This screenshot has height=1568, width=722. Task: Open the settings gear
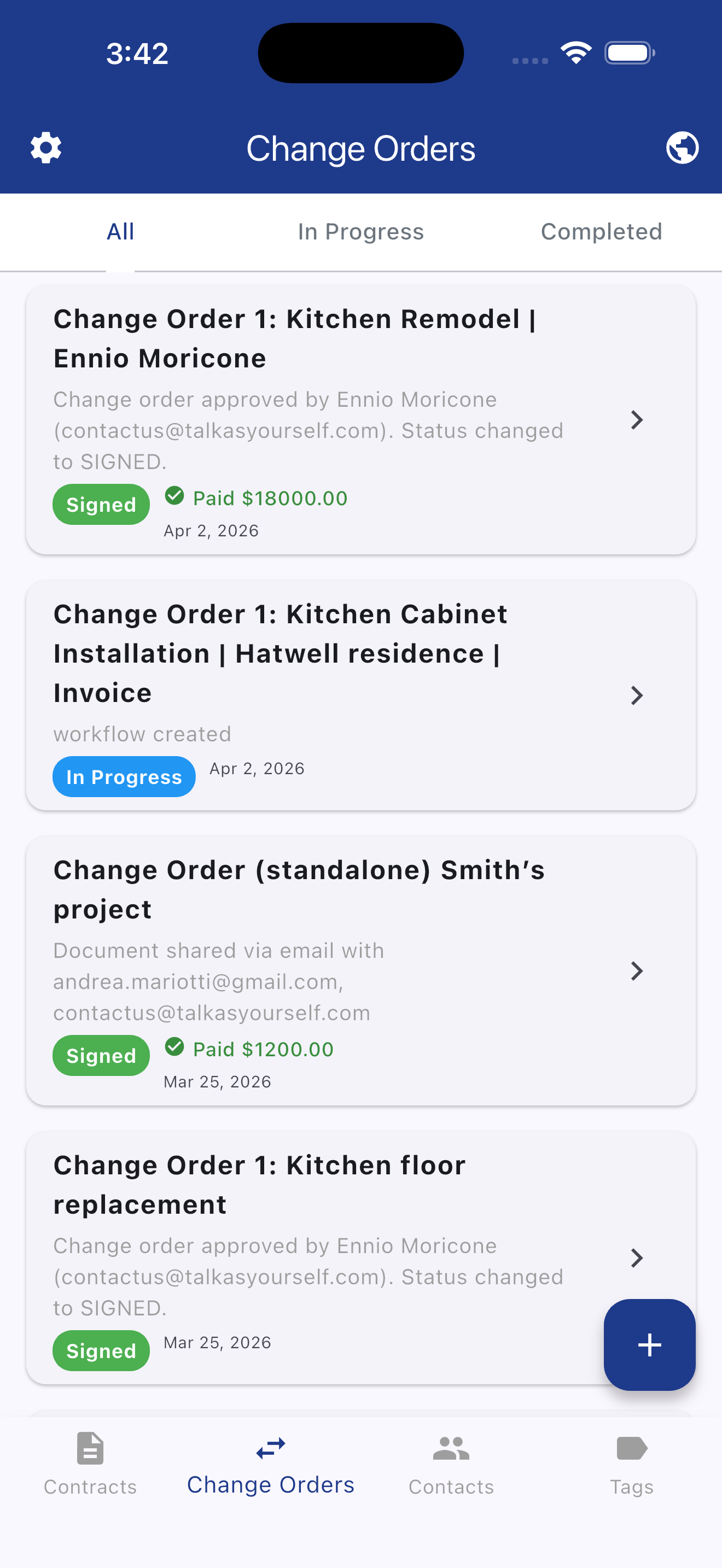[x=46, y=148]
